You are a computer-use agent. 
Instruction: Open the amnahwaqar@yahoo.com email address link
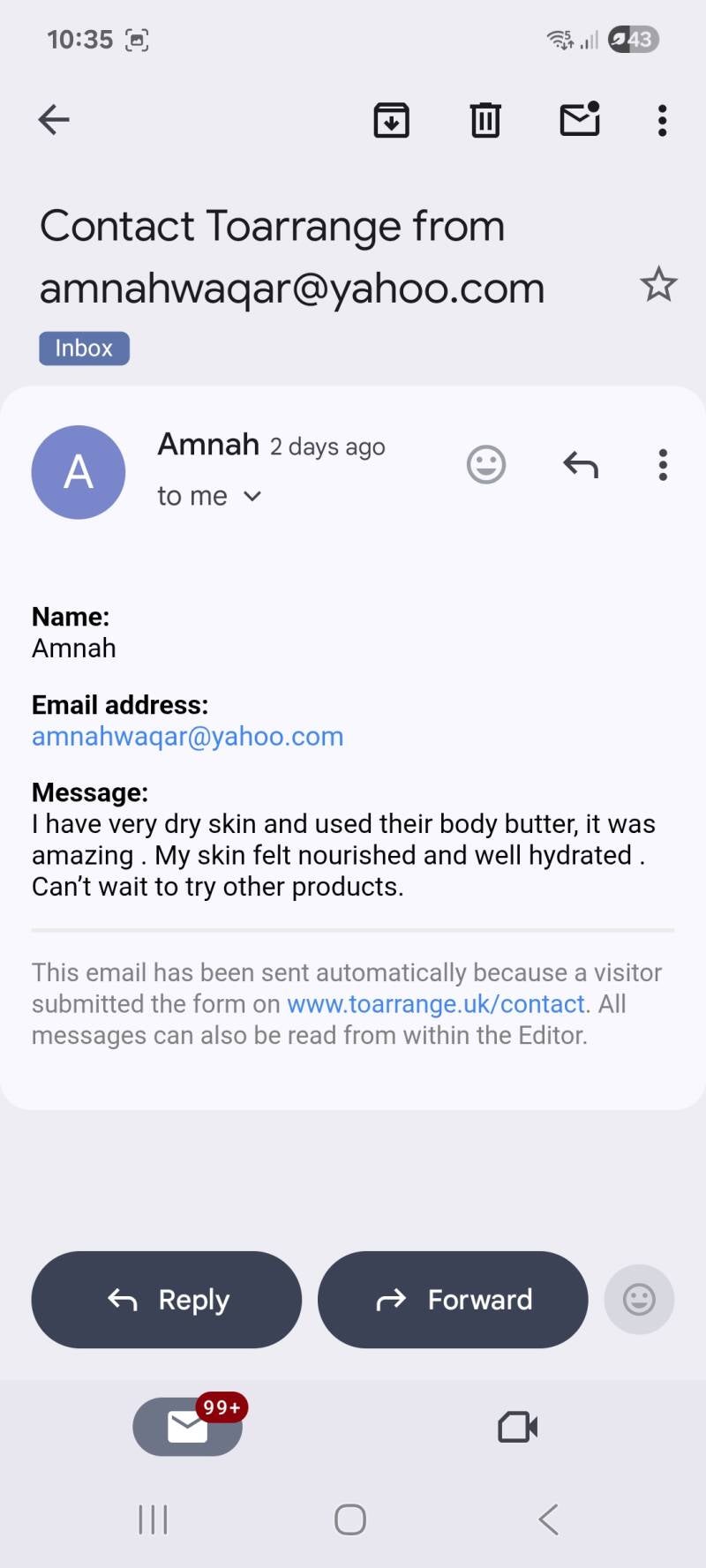pos(187,736)
